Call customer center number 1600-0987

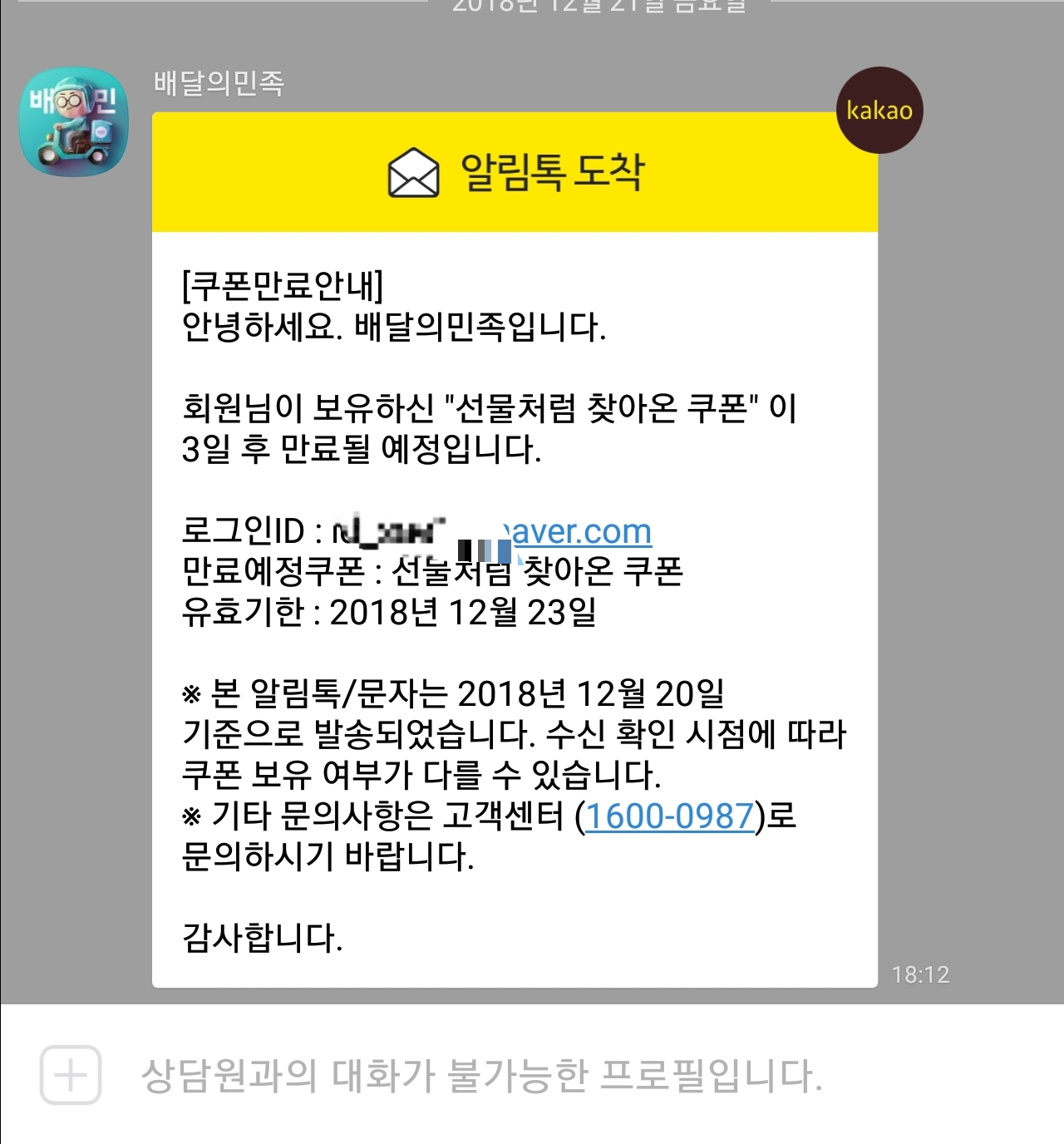click(670, 816)
